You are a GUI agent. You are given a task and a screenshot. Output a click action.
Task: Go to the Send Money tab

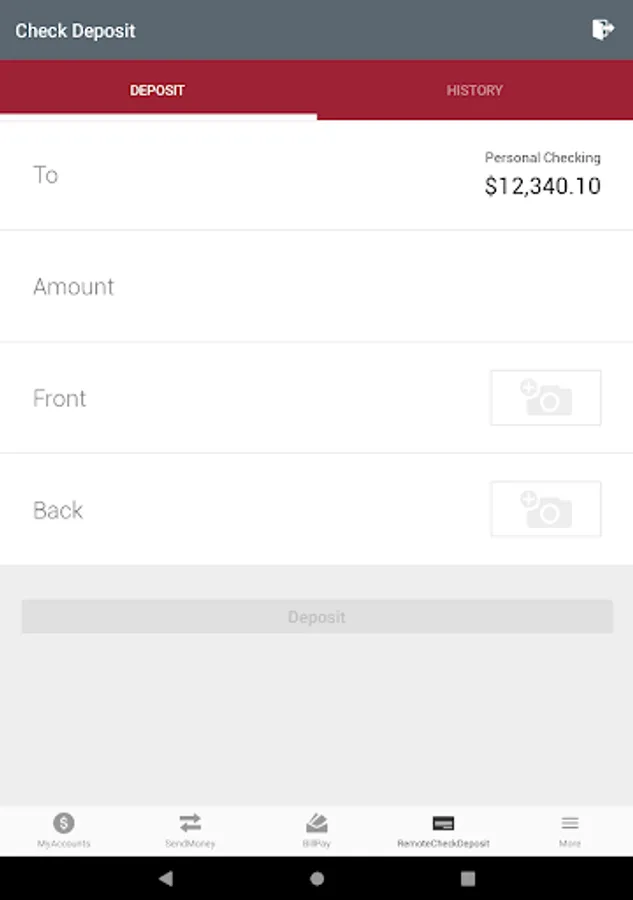coord(190,831)
